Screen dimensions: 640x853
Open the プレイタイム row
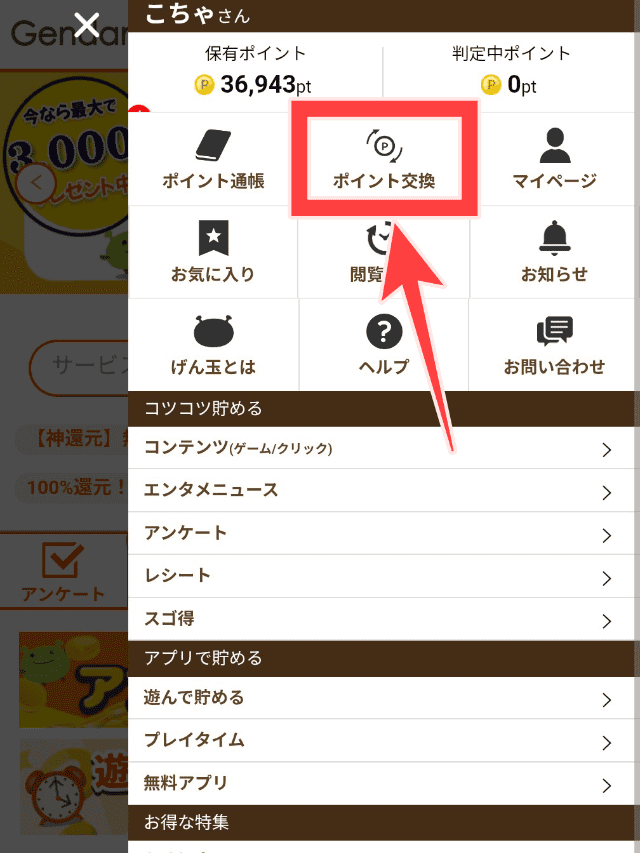[x=380, y=741]
